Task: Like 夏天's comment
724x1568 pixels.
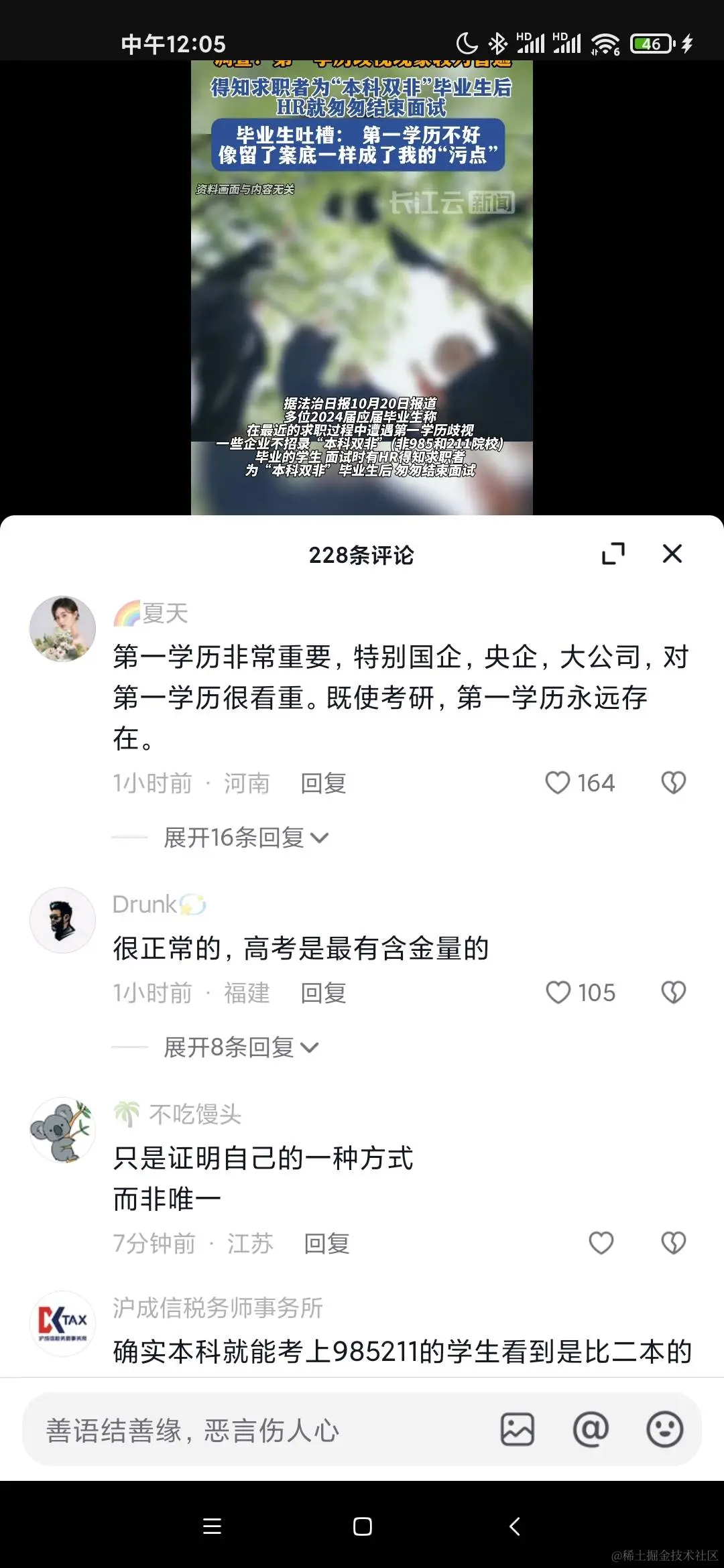Action: pos(558,783)
